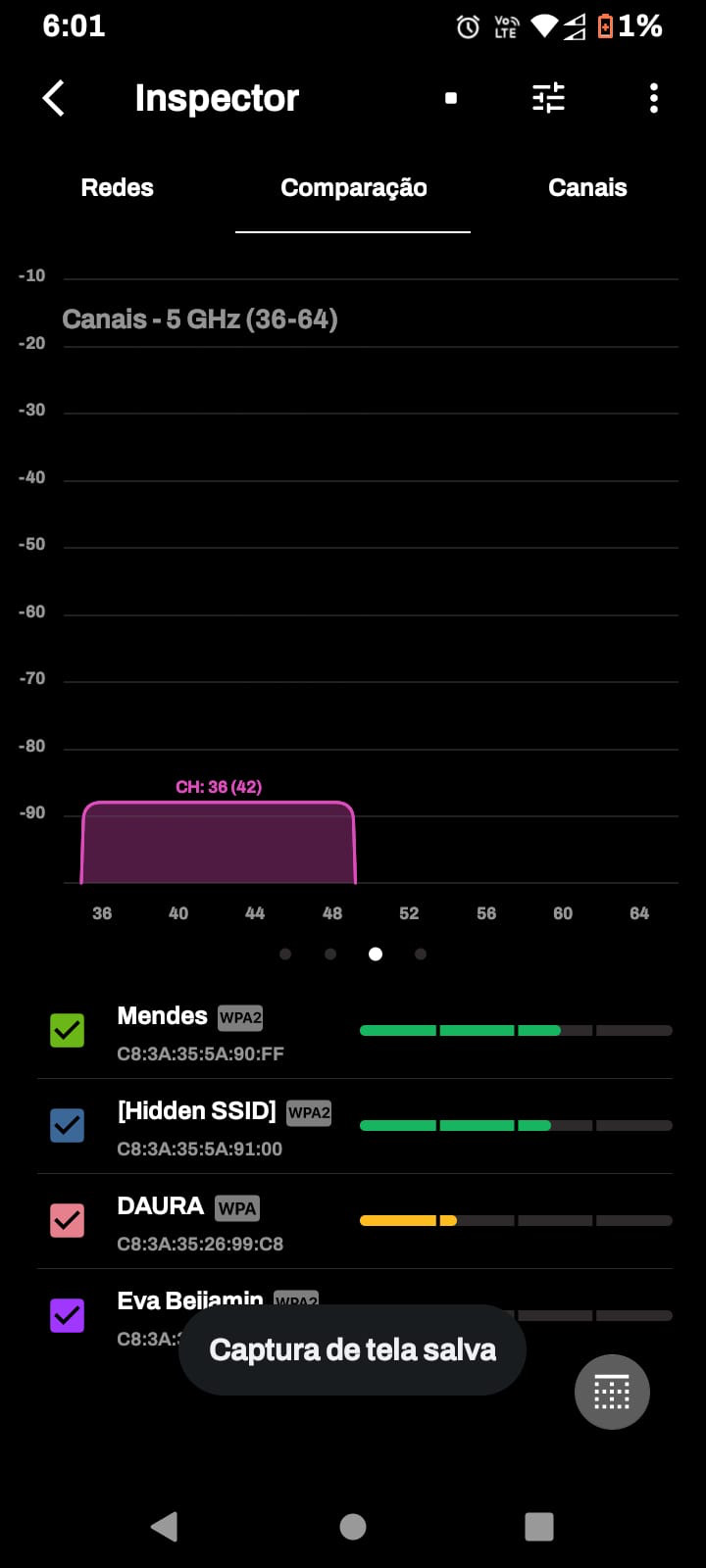The height and width of the screenshot is (1568, 706).
Task: Uncheck the Mendes network checkbox
Action: pos(68,1030)
